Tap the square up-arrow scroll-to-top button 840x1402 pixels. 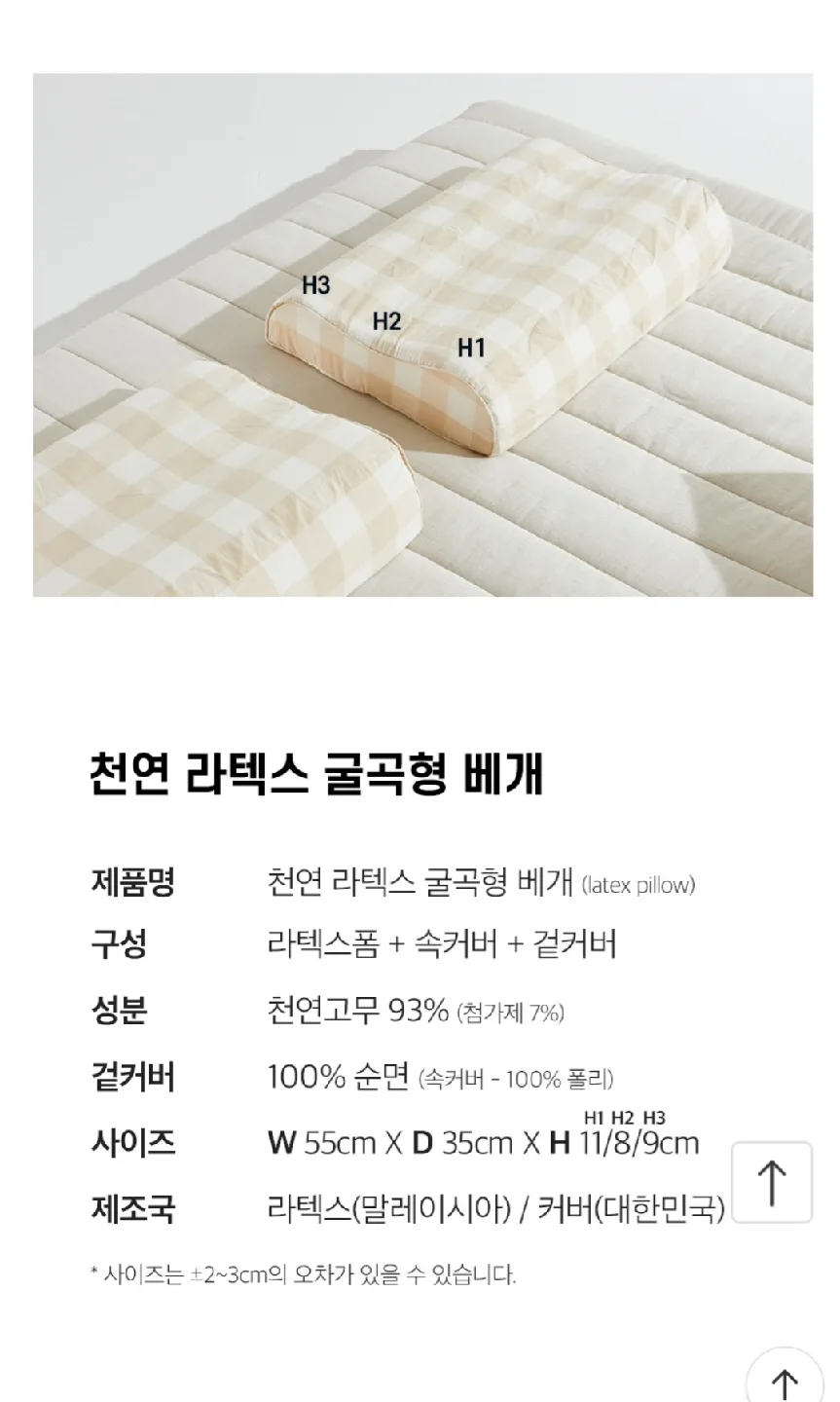click(x=771, y=1182)
